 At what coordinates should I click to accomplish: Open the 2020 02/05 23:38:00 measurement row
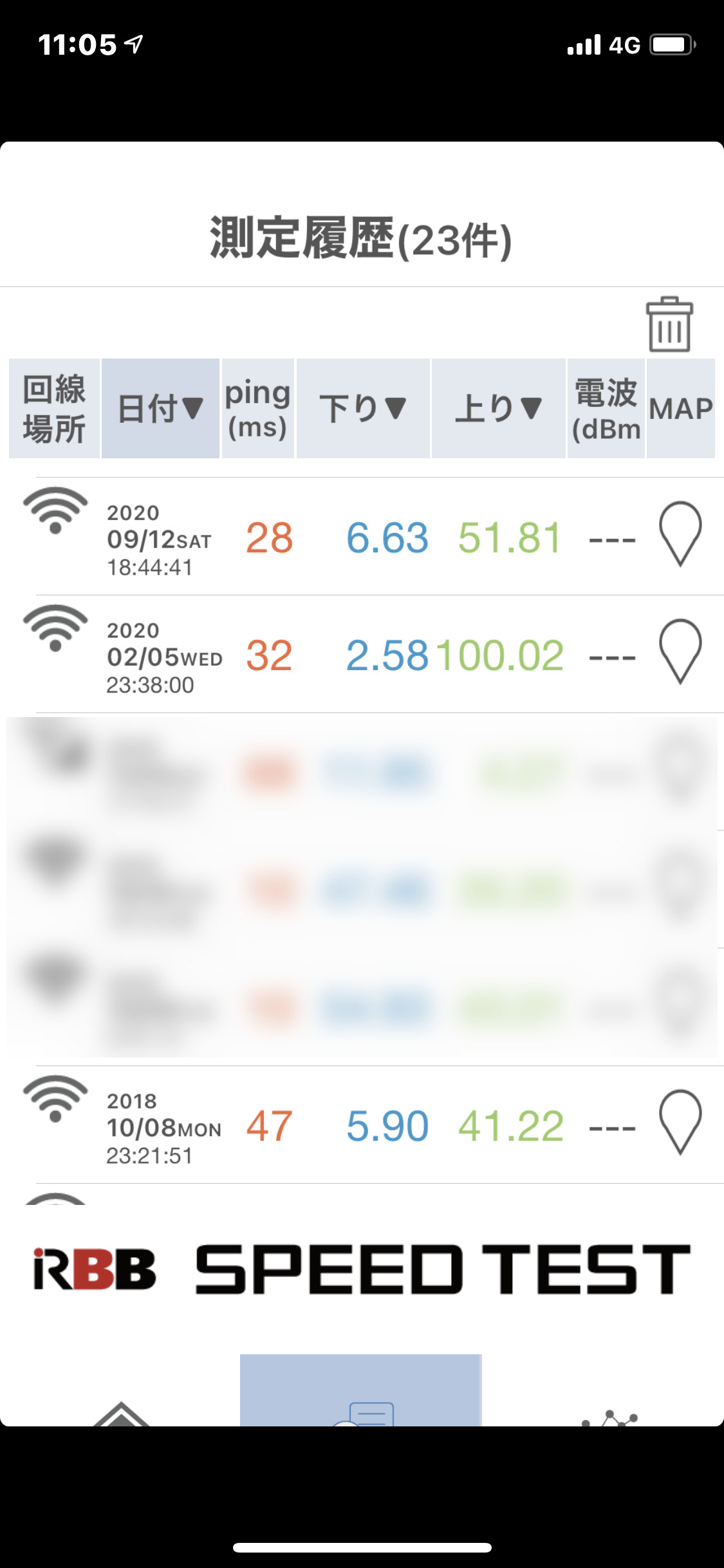coord(362,654)
